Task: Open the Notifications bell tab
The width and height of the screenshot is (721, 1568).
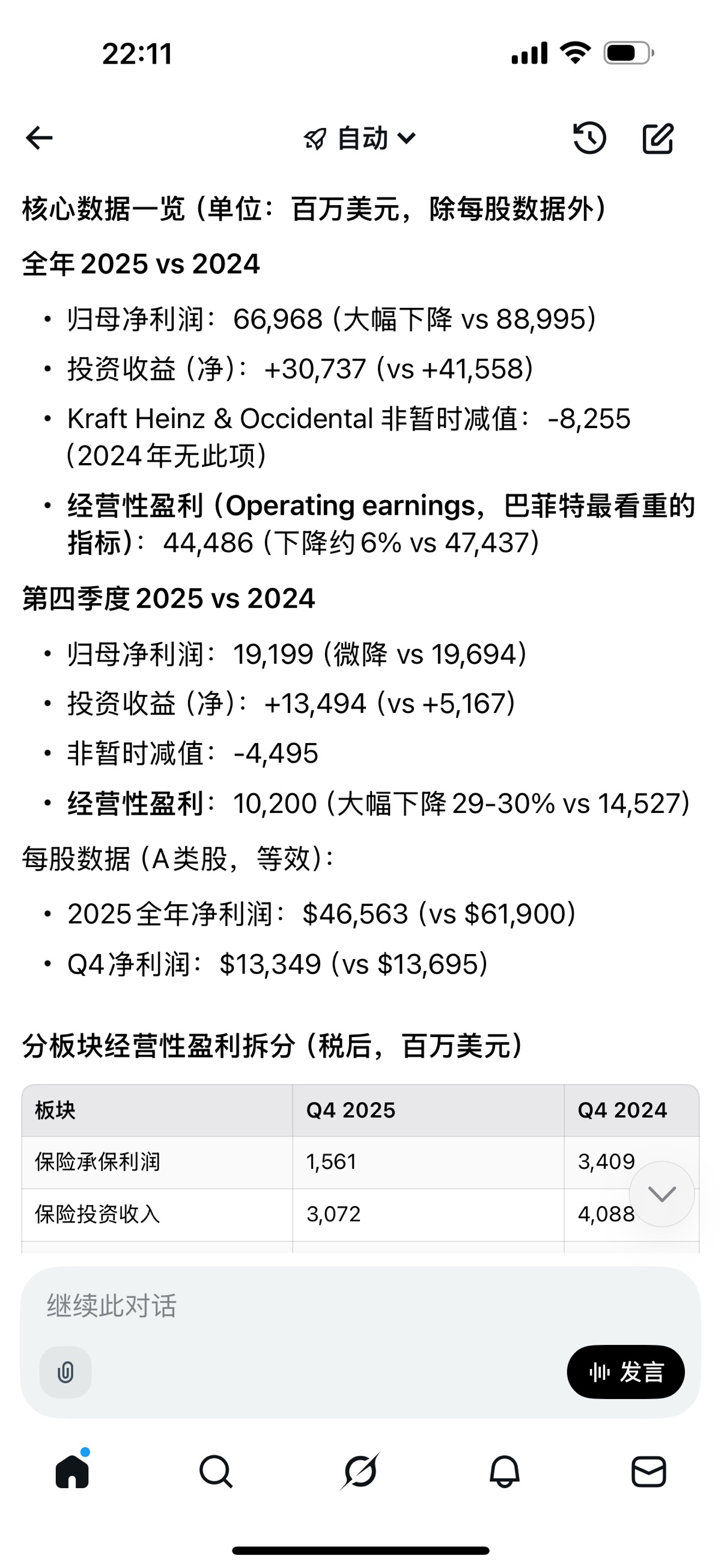Action: [x=504, y=1472]
